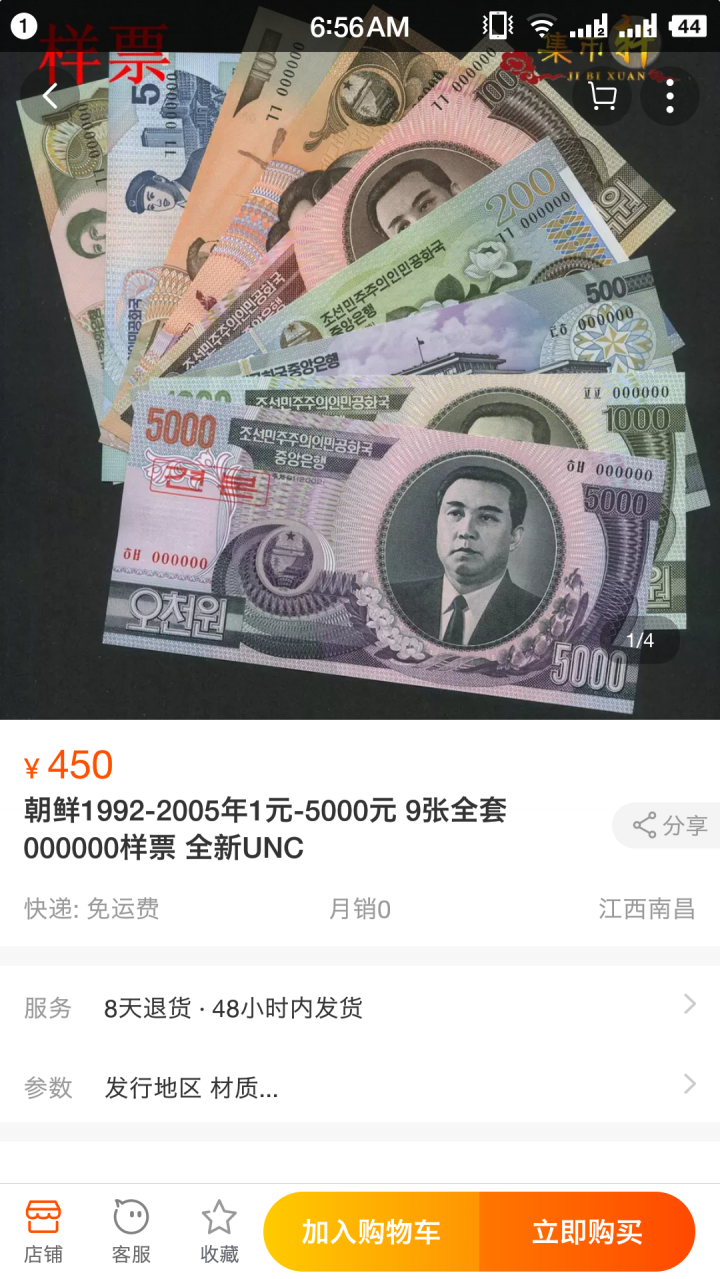The image size is (720, 1279).
Task: Open the shopping cart icon
Action: 601,98
